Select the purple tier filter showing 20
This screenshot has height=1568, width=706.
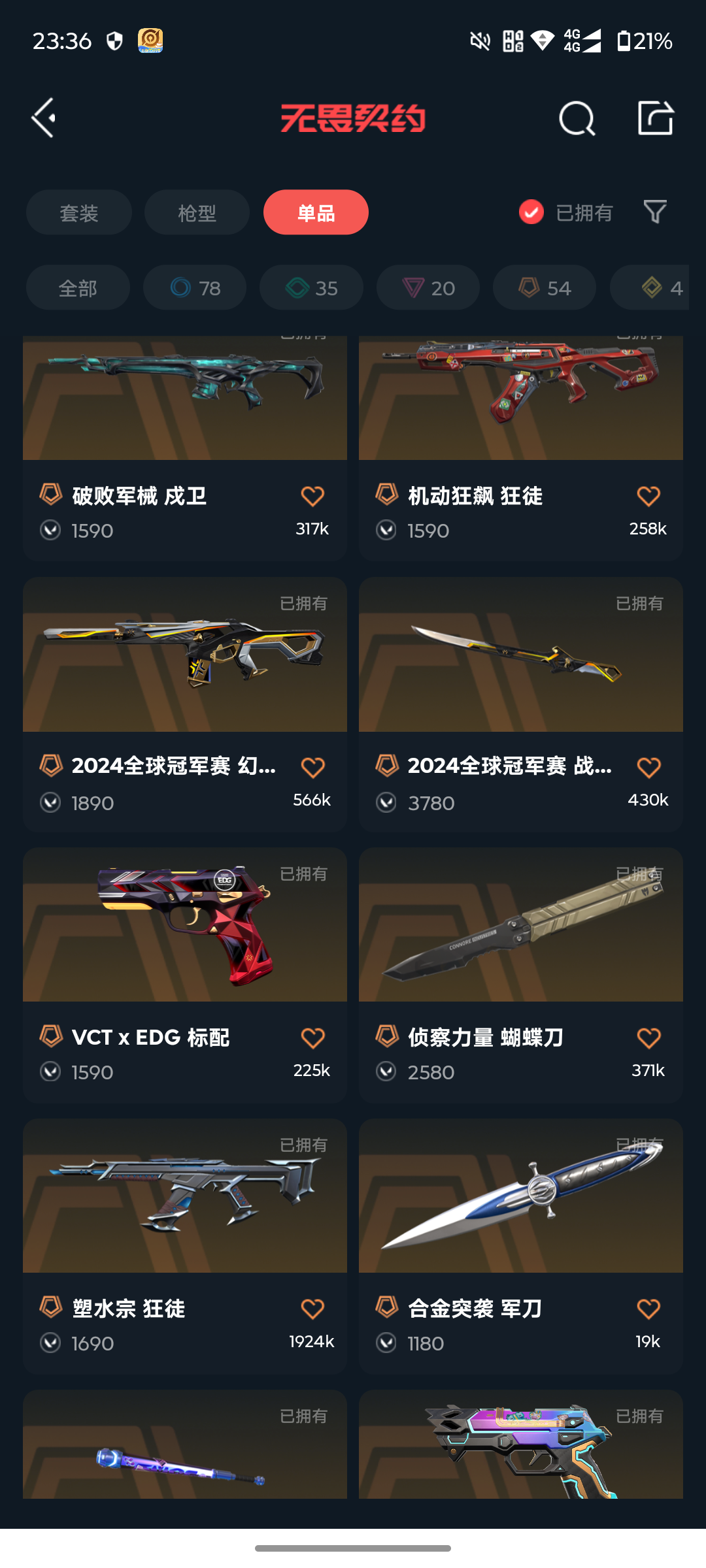[427, 287]
